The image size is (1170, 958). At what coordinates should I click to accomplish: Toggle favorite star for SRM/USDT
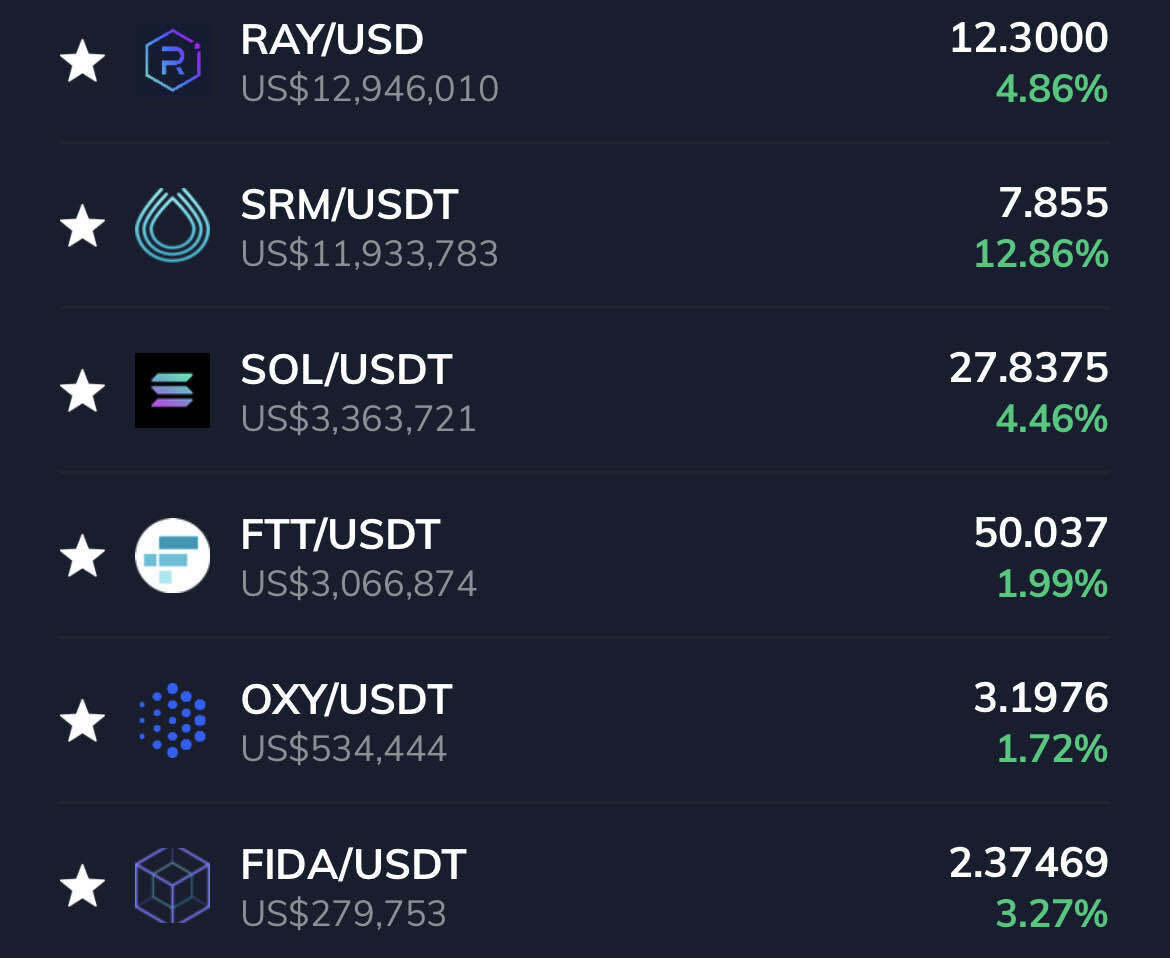coord(83,226)
